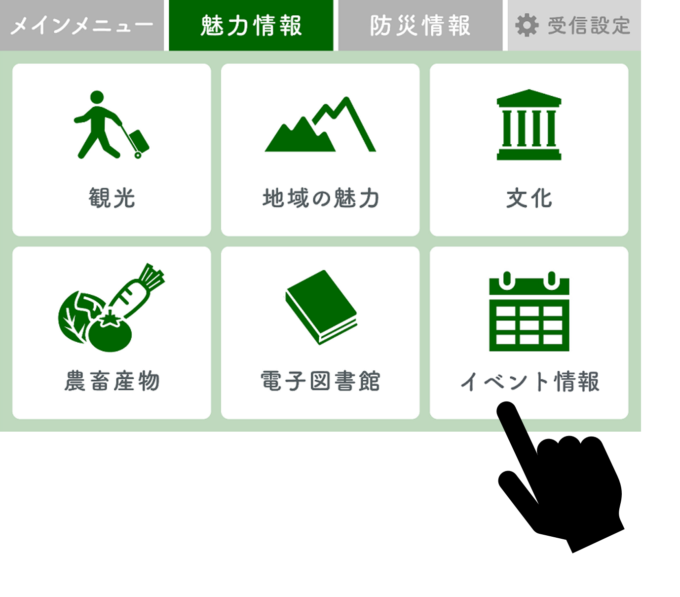Open 受信設定 settings
Viewport: 680px width, 597px height.
point(574,25)
